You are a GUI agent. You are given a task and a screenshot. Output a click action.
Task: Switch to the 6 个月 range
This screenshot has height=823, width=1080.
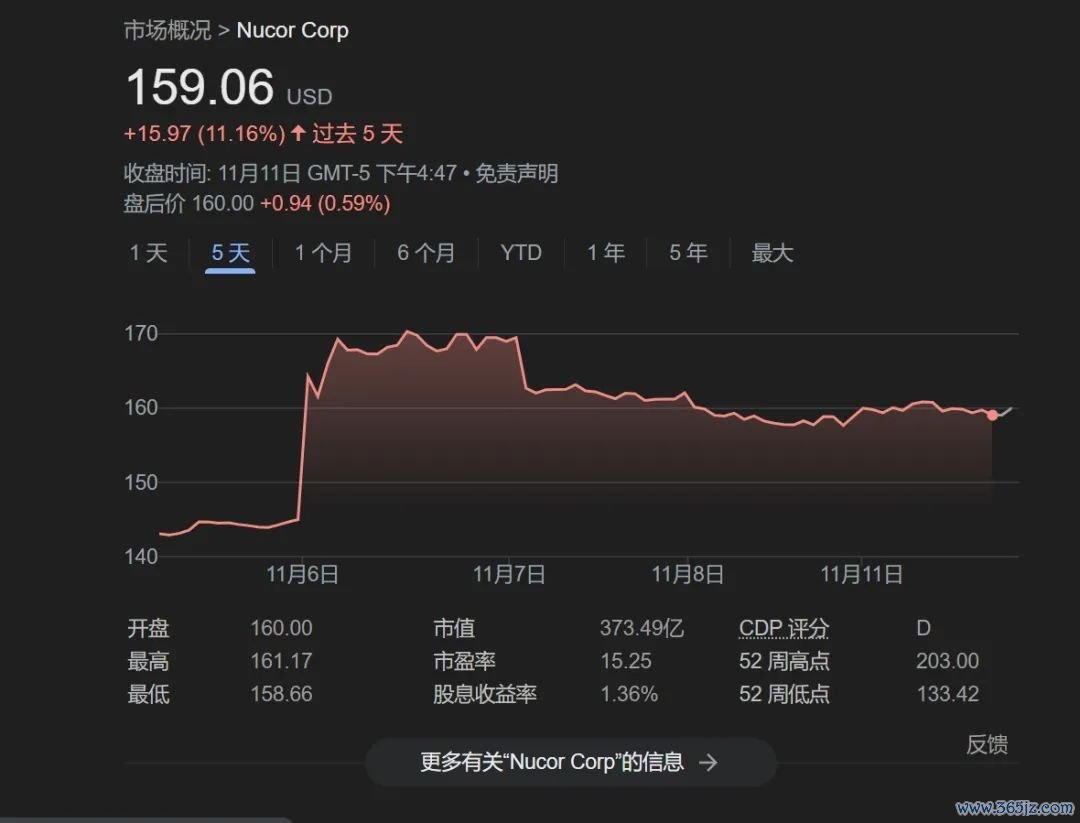tap(426, 253)
